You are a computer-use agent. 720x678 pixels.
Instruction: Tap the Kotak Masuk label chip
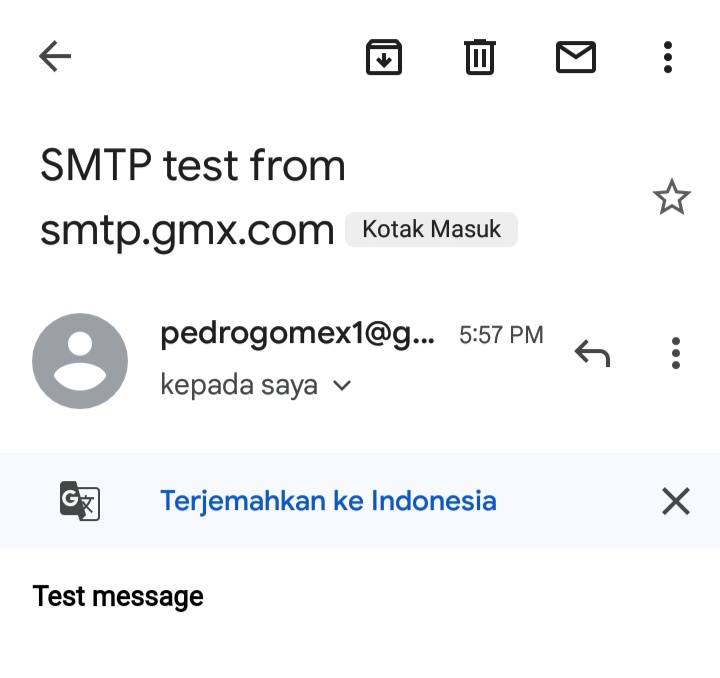[431, 229]
